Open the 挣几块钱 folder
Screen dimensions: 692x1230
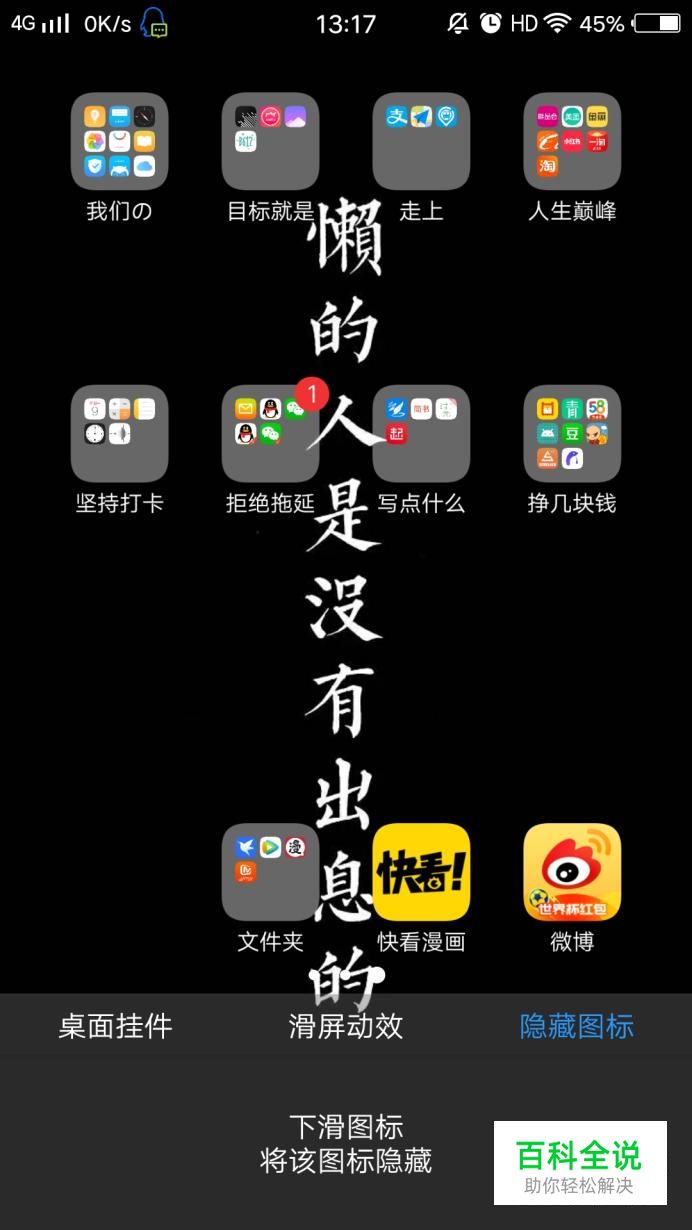point(572,434)
